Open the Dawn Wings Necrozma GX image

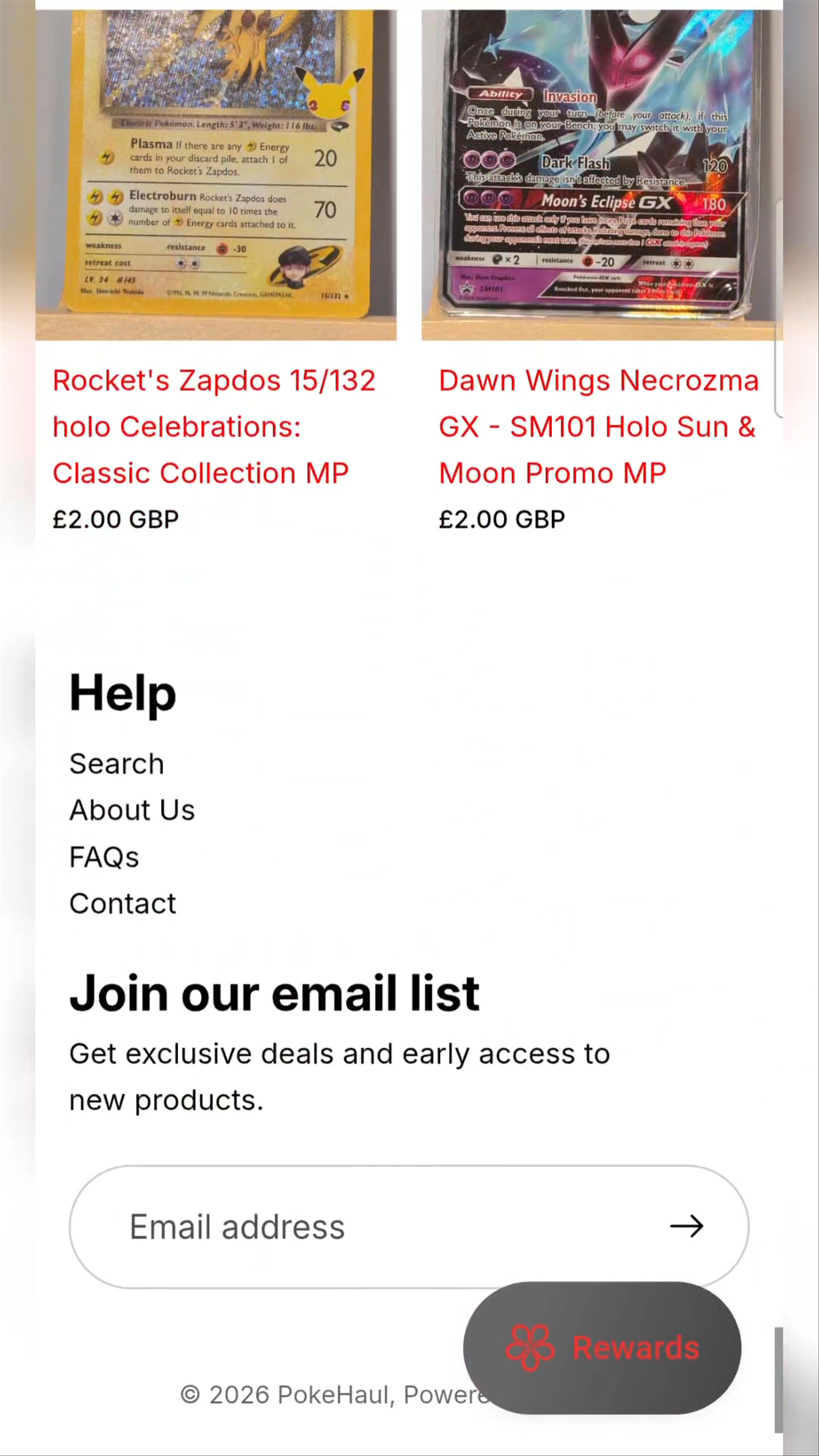tap(602, 175)
